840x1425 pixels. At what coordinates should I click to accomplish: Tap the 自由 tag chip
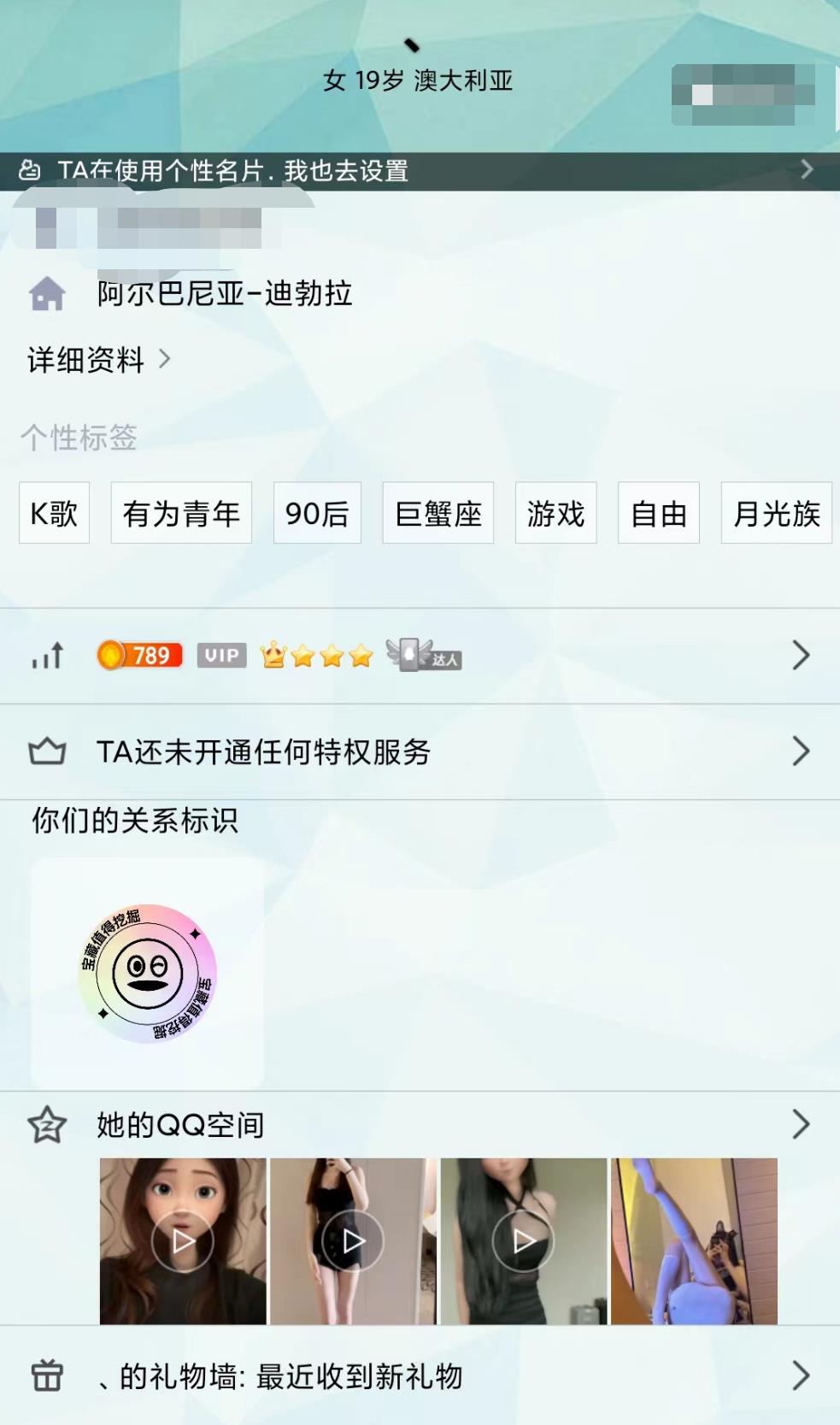click(x=659, y=514)
